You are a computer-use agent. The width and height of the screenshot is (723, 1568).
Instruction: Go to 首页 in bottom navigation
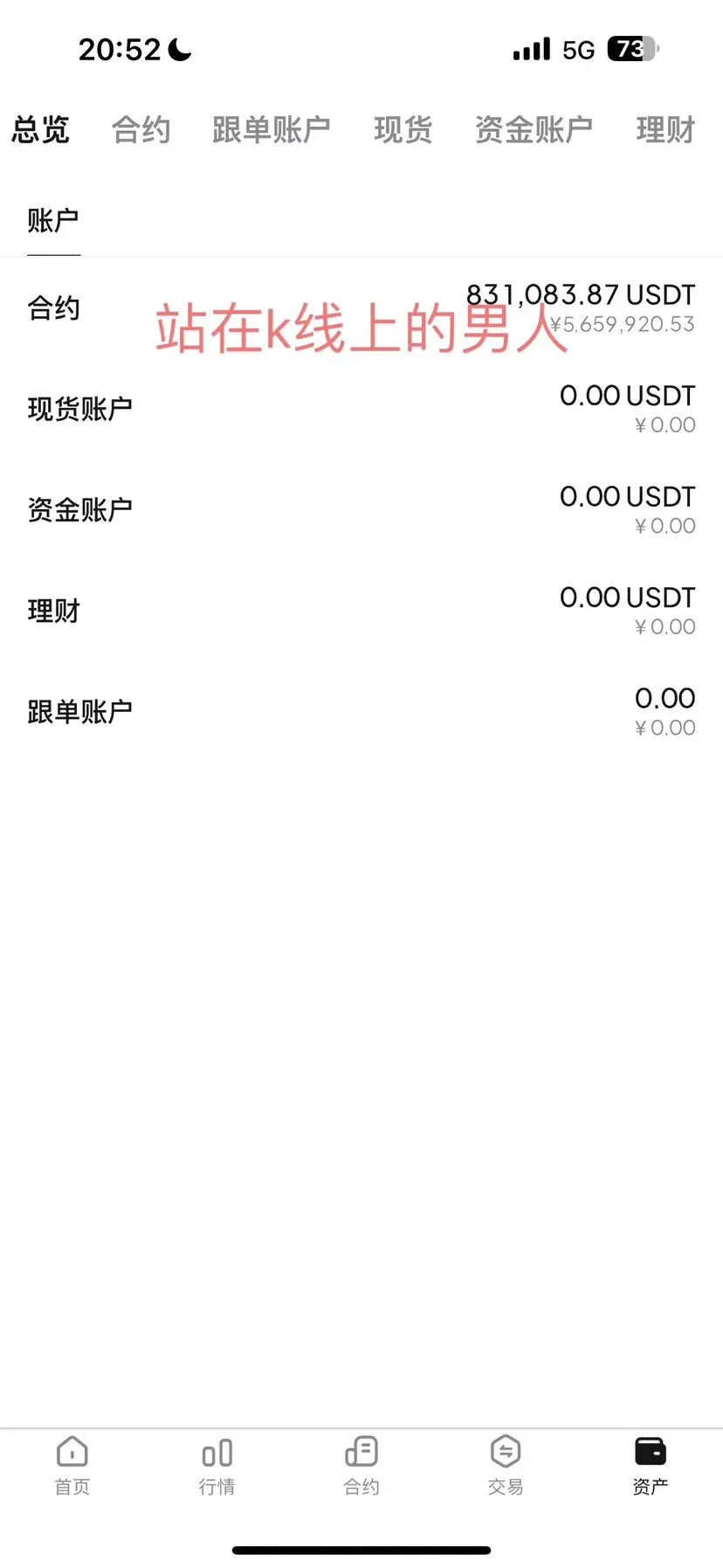point(72,1465)
